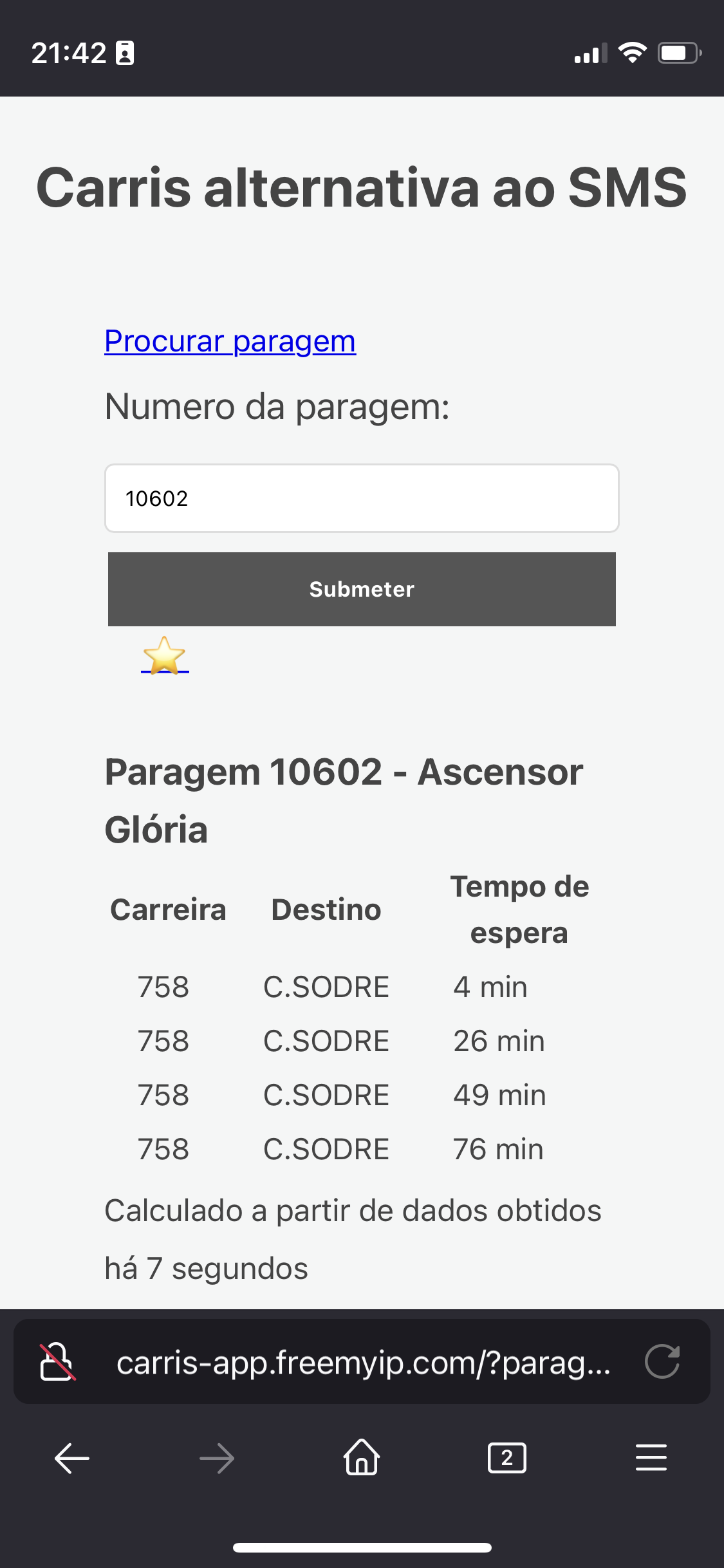Tap the URL address bar
724x1568 pixels.
click(364, 1362)
